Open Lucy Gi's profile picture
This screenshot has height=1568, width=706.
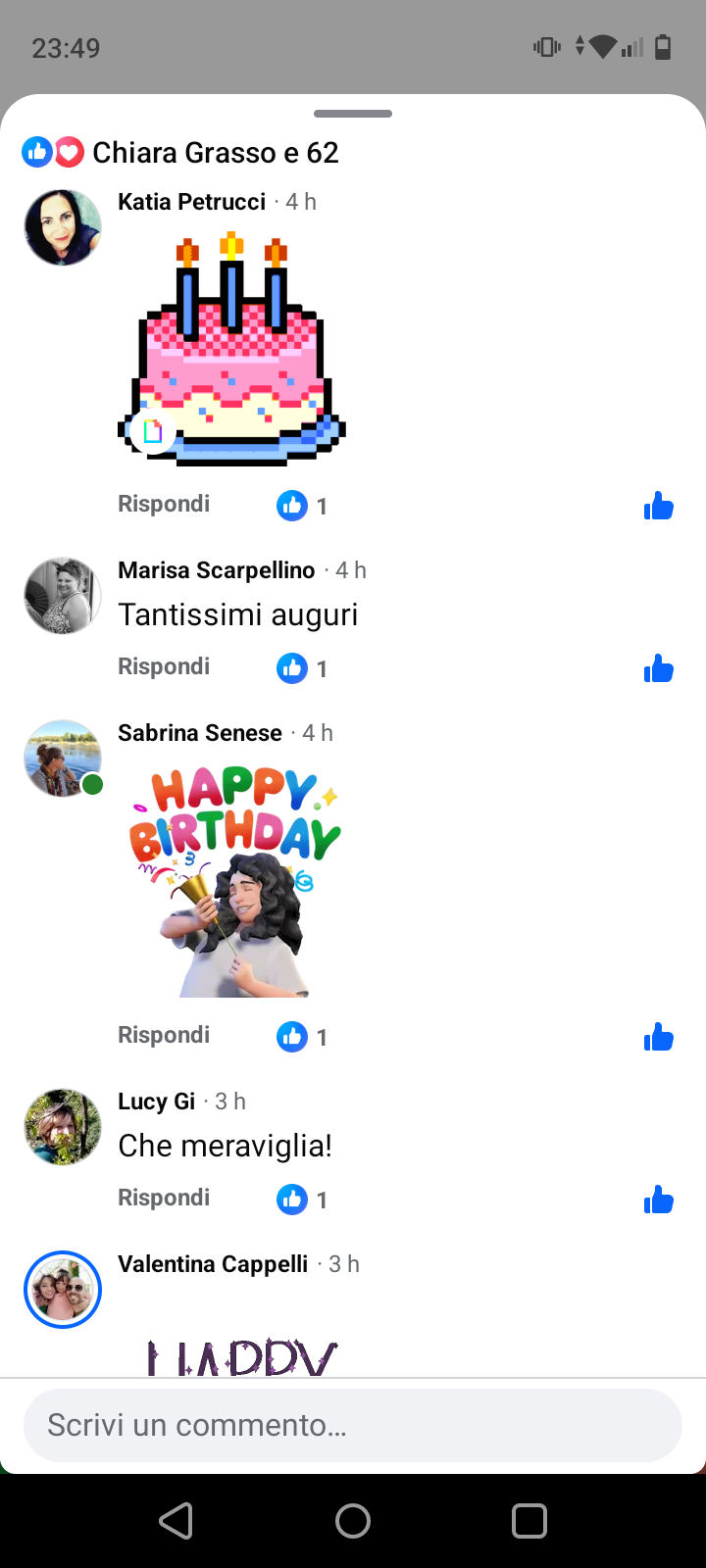pyautogui.click(x=63, y=1127)
